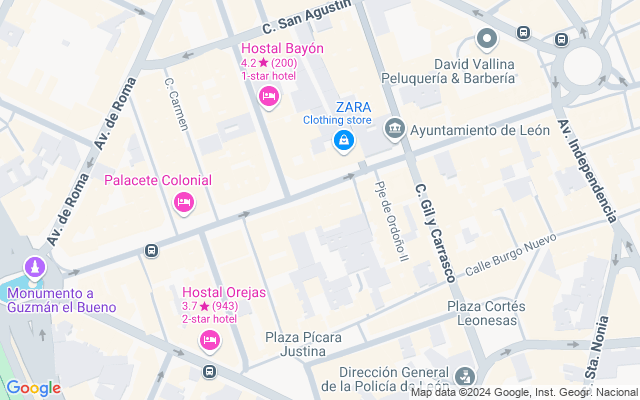Image resolution: width=640 pixels, height=400 pixels.
Task: Open the Palacete Colonial hotel pin
Action: point(184,204)
